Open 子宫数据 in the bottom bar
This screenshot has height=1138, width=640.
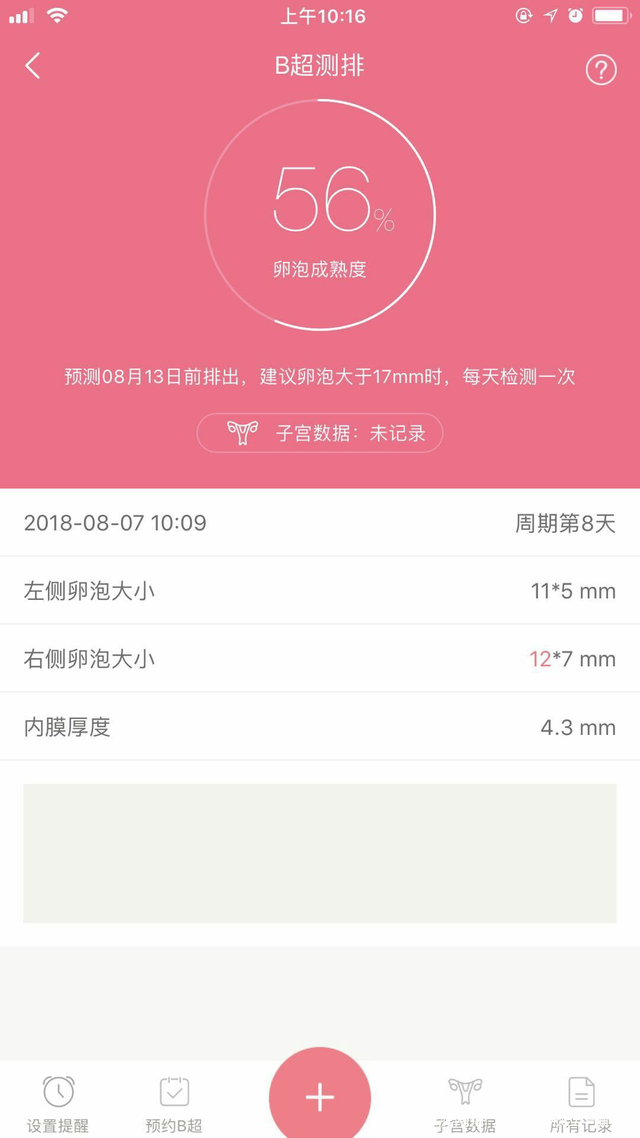(x=465, y=1105)
